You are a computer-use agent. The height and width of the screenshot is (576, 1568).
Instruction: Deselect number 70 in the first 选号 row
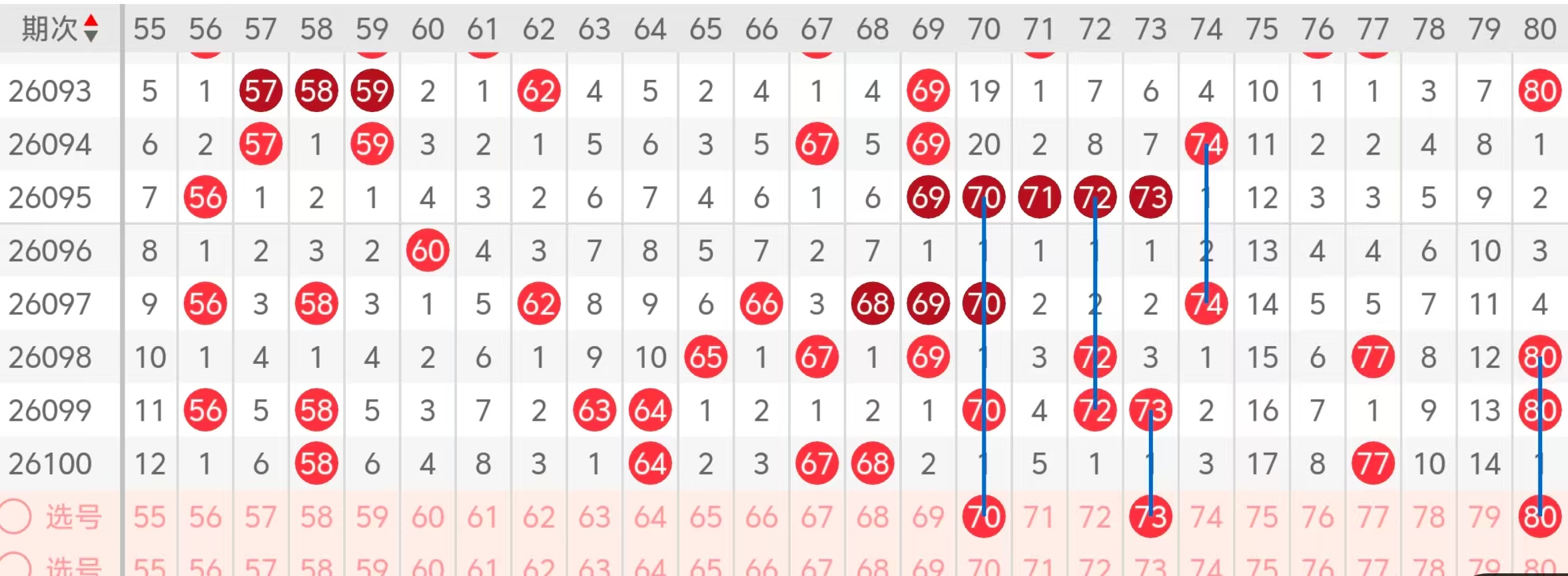(x=984, y=517)
